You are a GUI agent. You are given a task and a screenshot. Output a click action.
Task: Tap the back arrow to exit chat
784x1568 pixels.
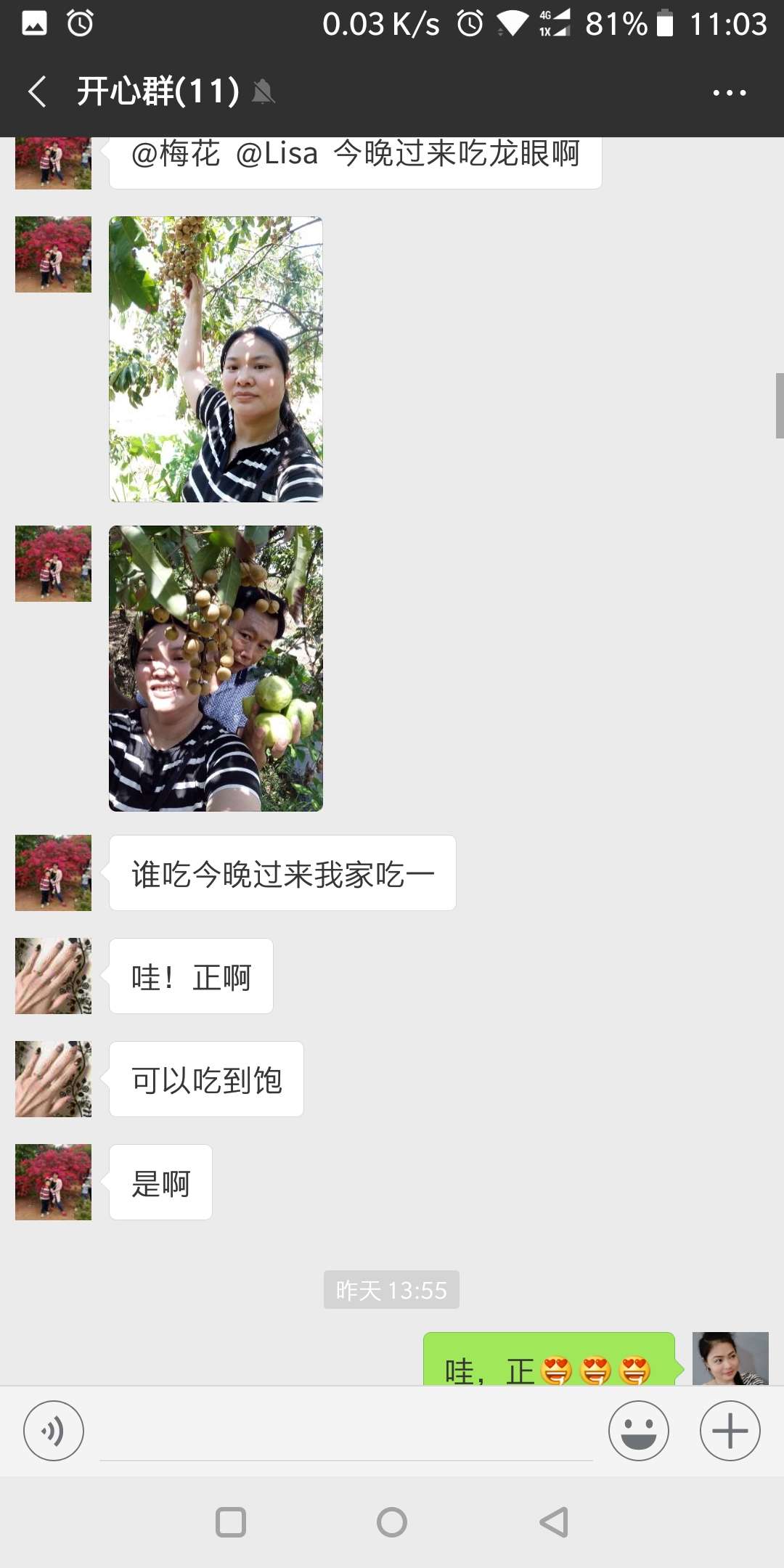[36, 92]
